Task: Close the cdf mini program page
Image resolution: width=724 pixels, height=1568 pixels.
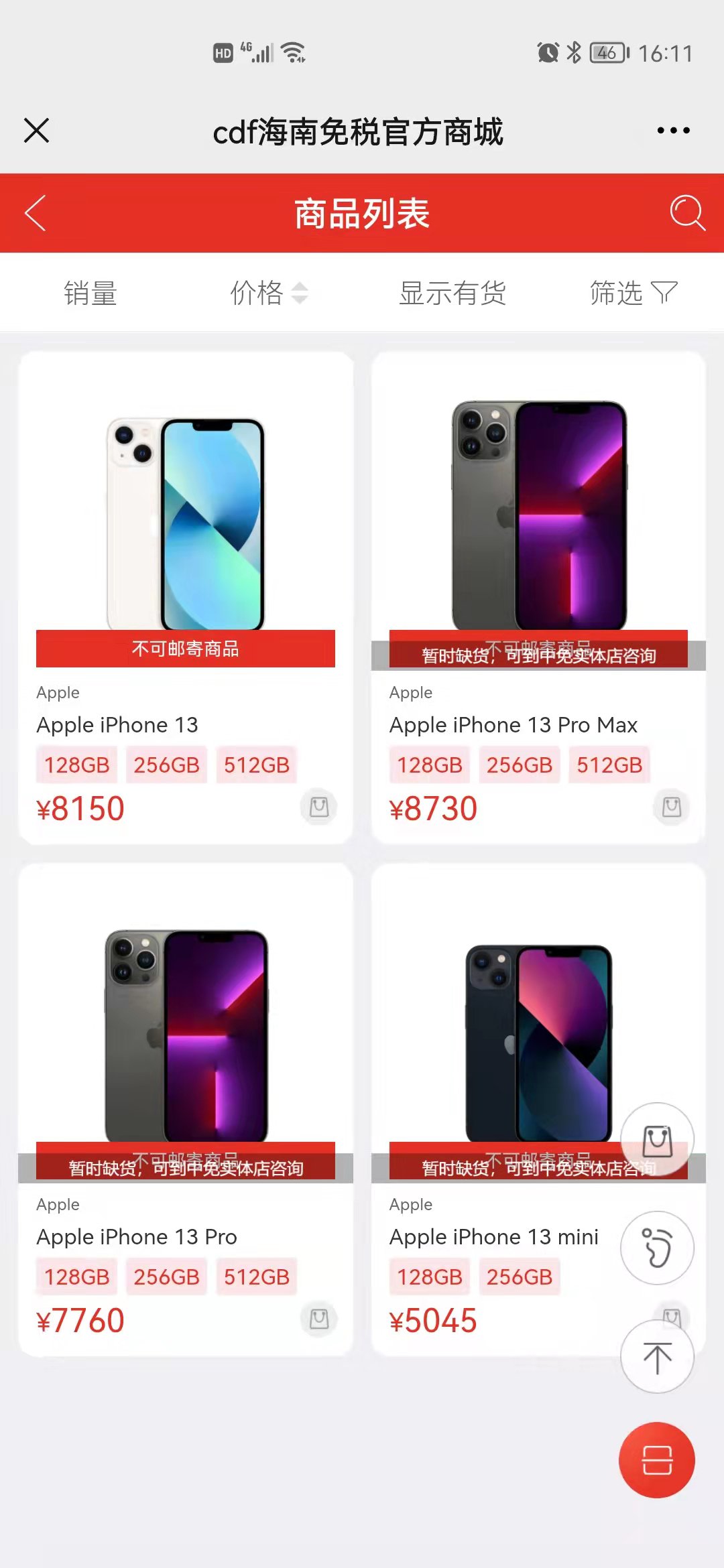Action: click(37, 131)
